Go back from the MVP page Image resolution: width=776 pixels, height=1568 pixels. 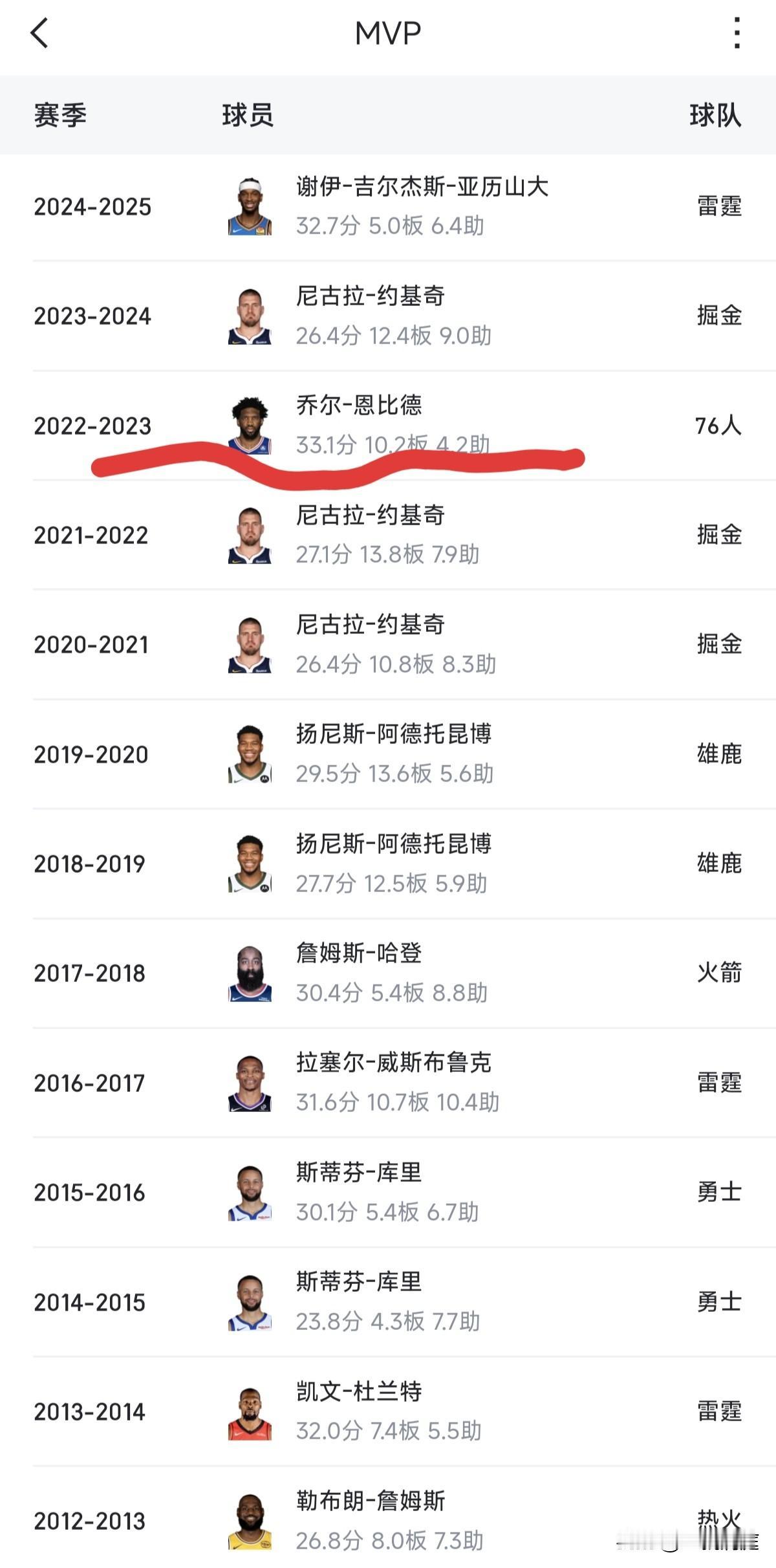point(39,33)
